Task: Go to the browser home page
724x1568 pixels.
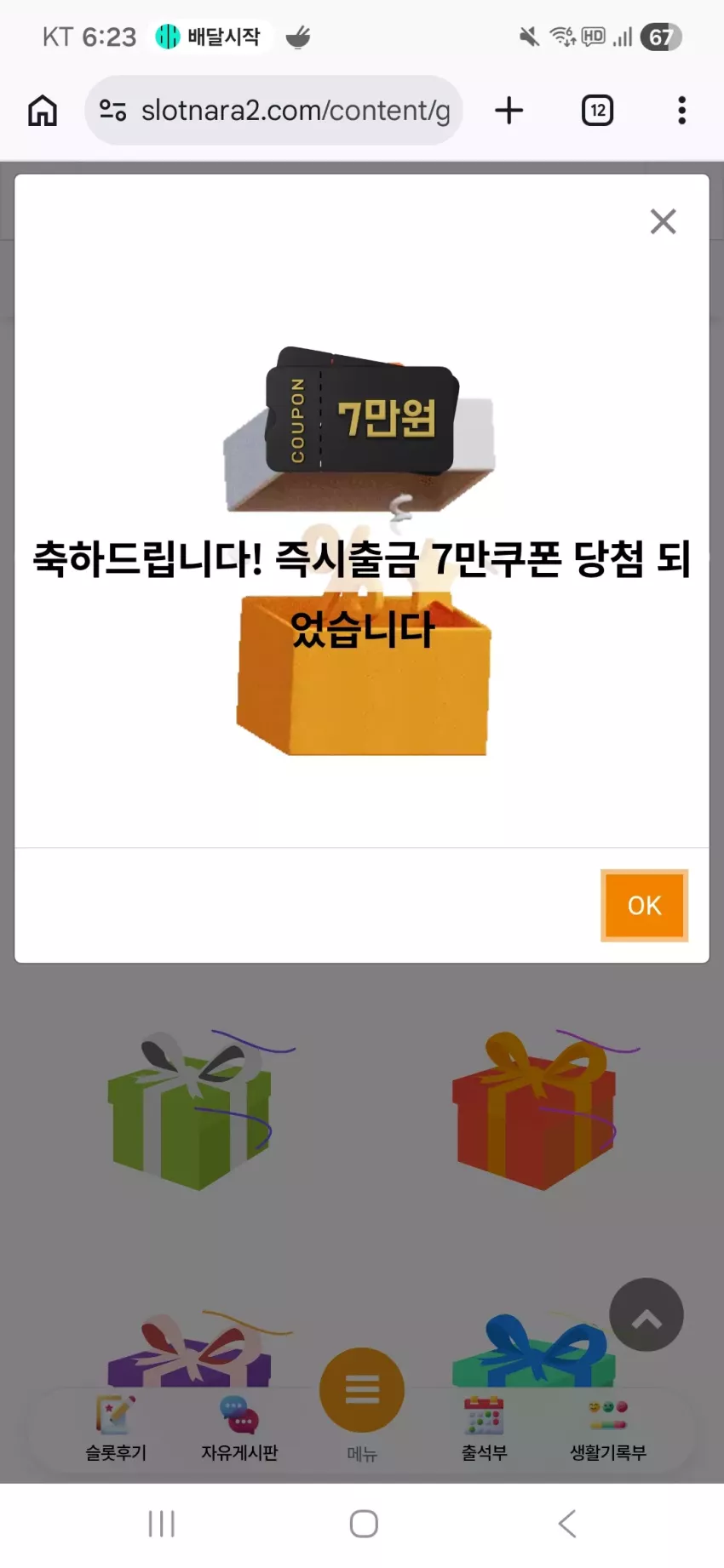Action: (x=43, y=111)
